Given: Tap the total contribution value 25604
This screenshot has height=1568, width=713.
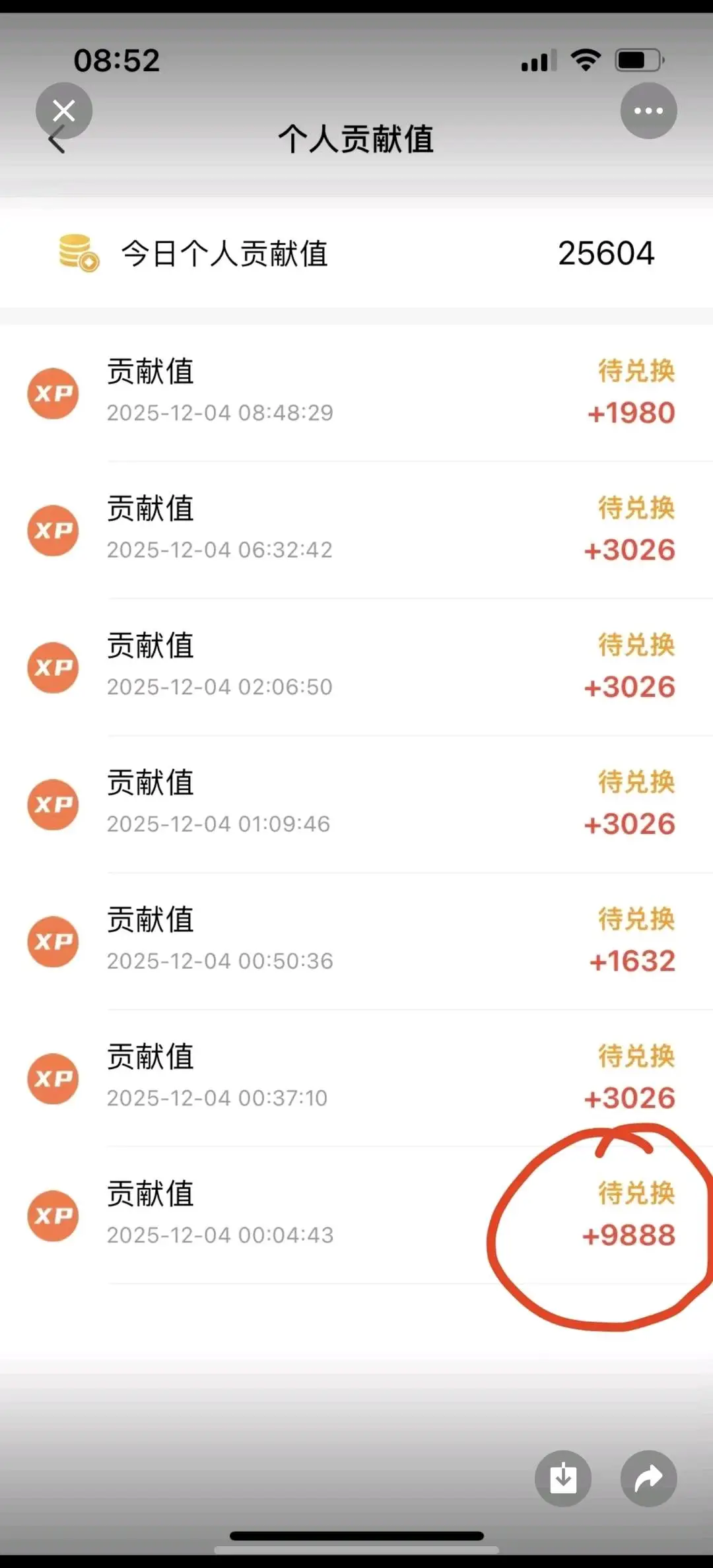Looking at the screenshot, I should pyautogui.click(x=606, y=253).
